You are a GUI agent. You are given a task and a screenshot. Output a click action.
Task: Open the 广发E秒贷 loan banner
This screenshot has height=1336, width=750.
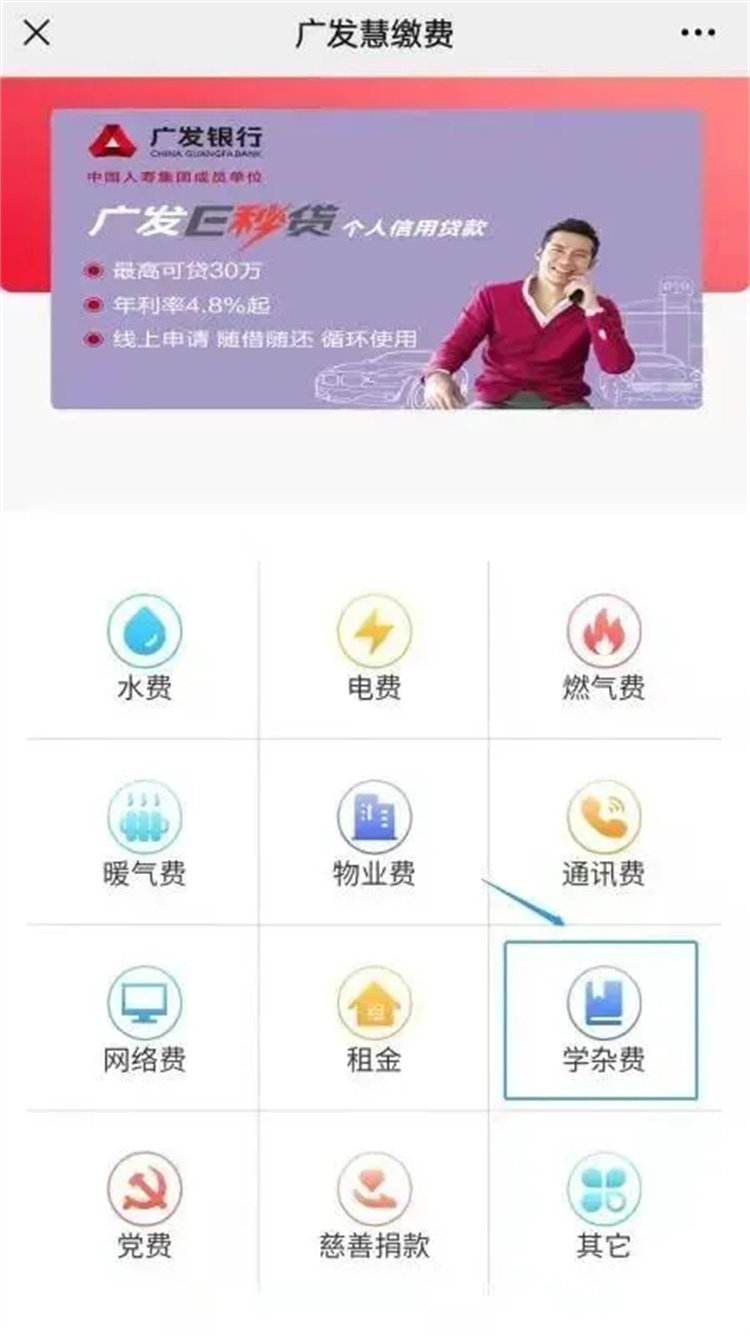coord(376,259)
